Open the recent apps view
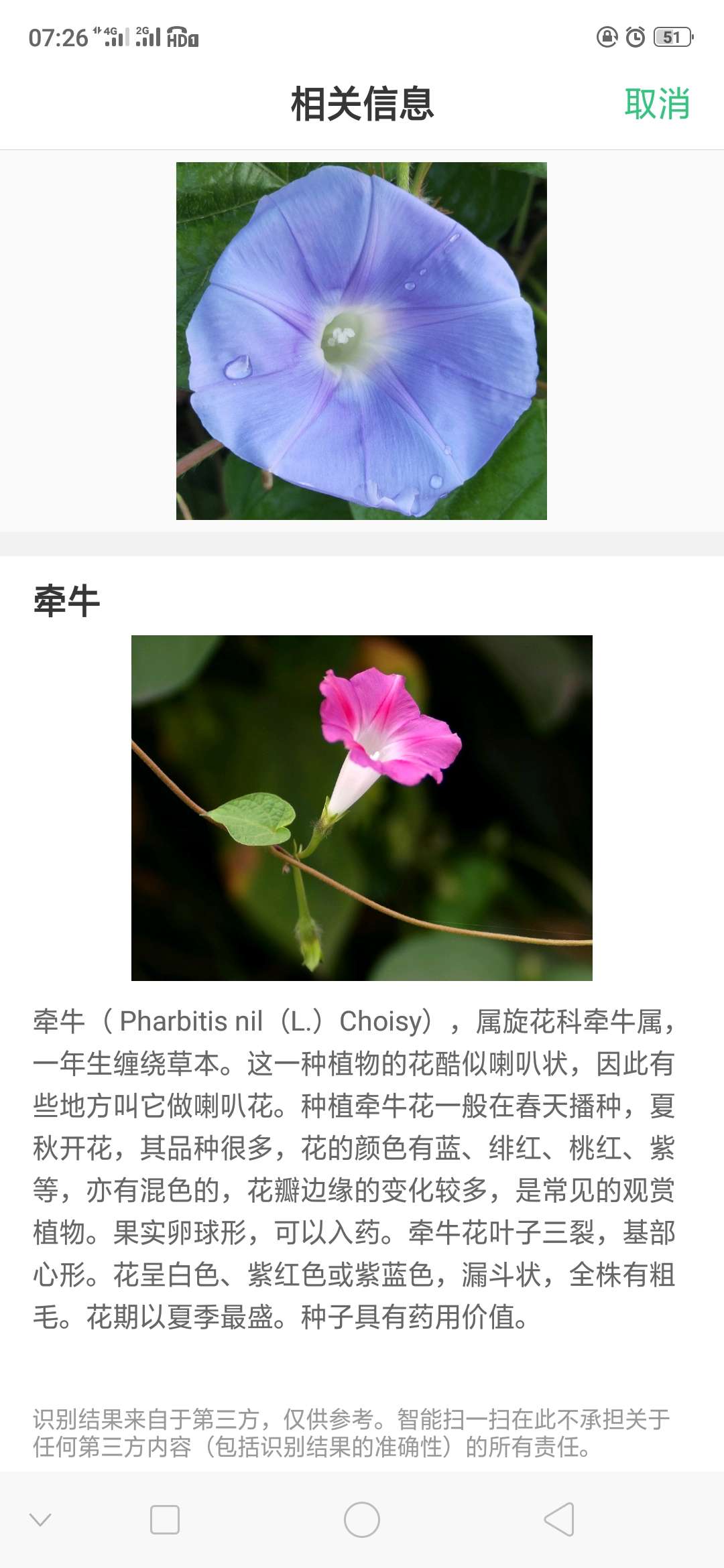The image size is (724, 1568). [165, 1519]
